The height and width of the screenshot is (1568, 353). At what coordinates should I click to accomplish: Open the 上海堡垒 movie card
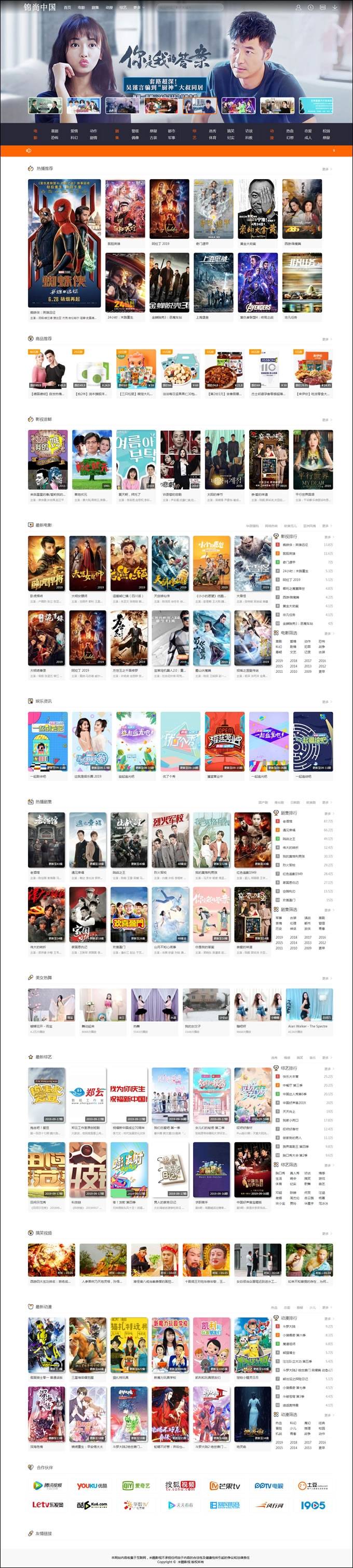pyautogui.click(x=213, y=283)
